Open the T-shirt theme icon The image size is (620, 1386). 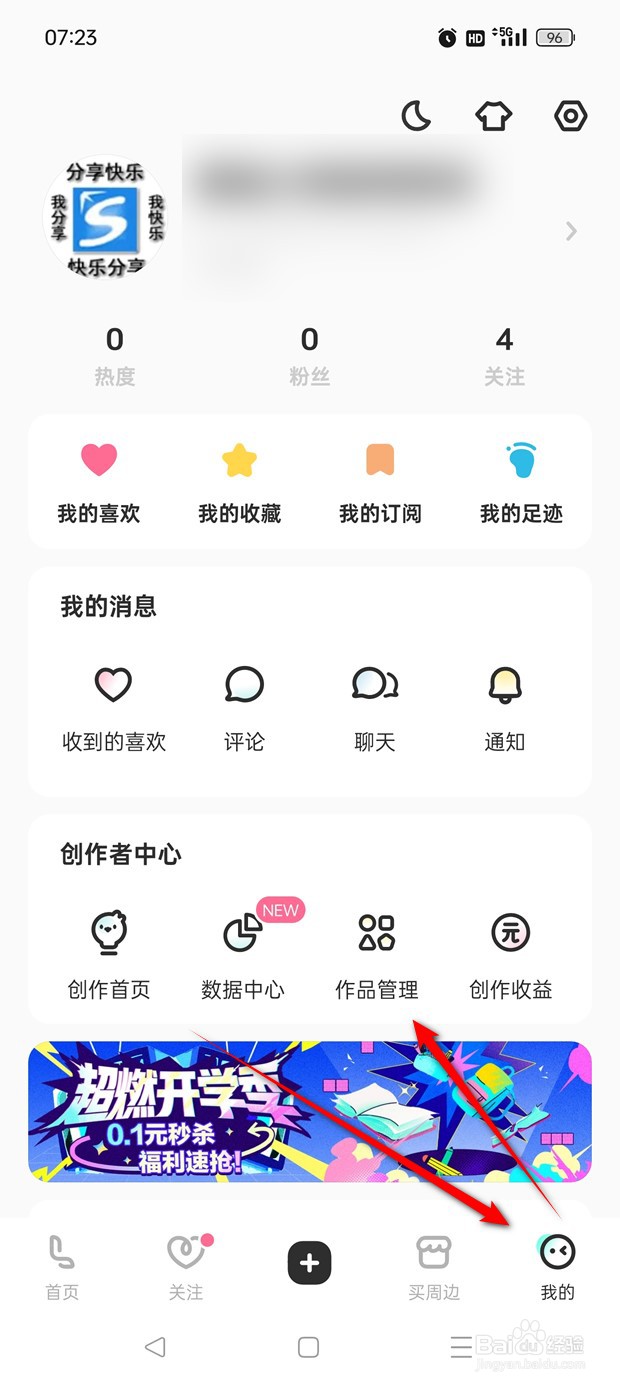pos(493,117)
